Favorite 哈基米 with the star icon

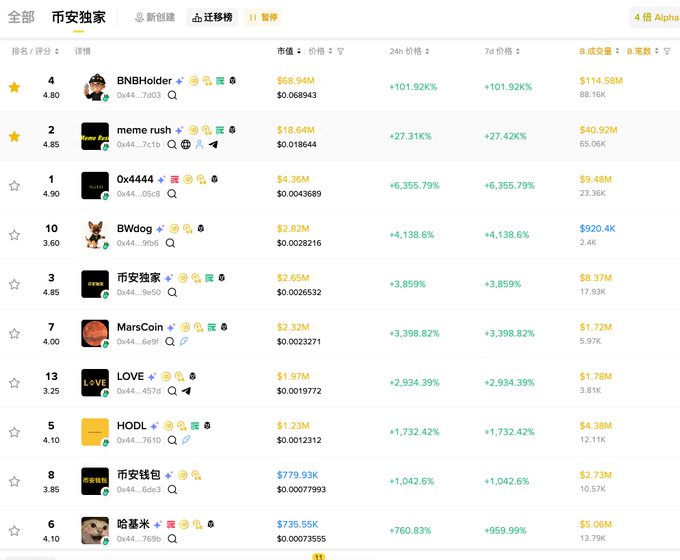[x=14, y=530]
